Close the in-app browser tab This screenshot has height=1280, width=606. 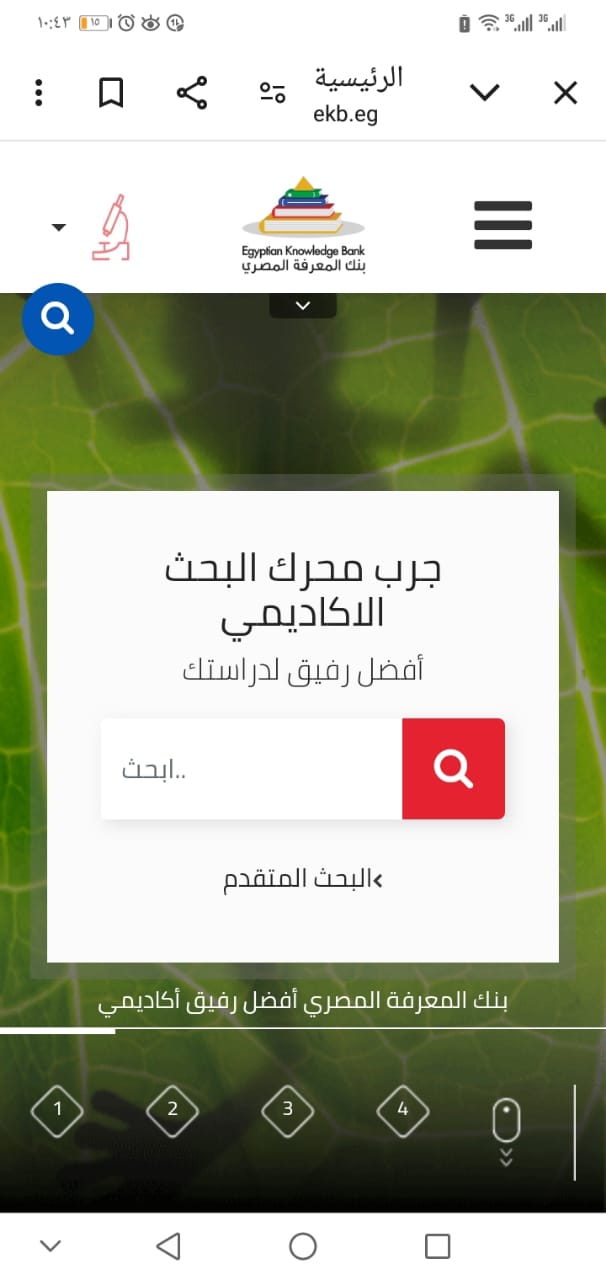tap(565, 93)
